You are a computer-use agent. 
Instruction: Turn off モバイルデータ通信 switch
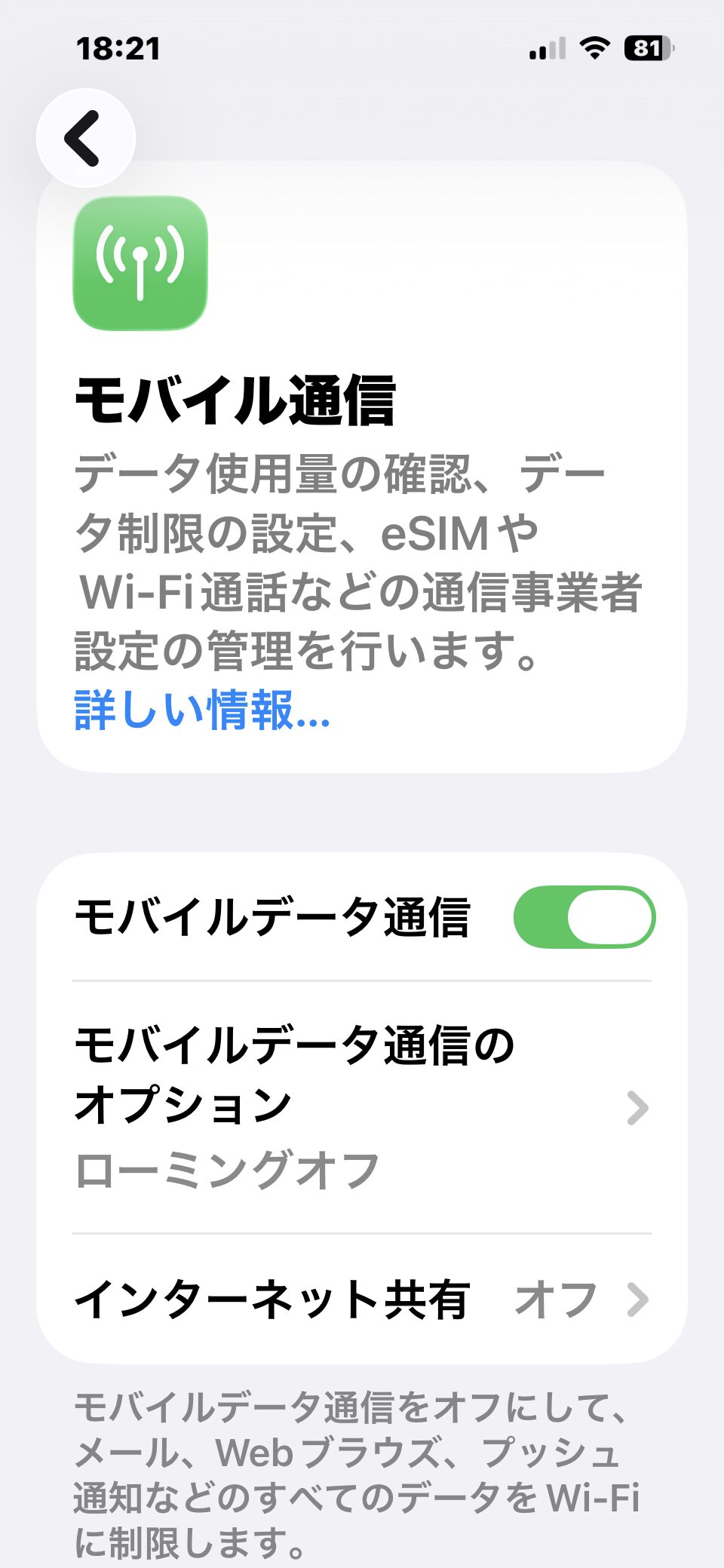click(584, 917)
